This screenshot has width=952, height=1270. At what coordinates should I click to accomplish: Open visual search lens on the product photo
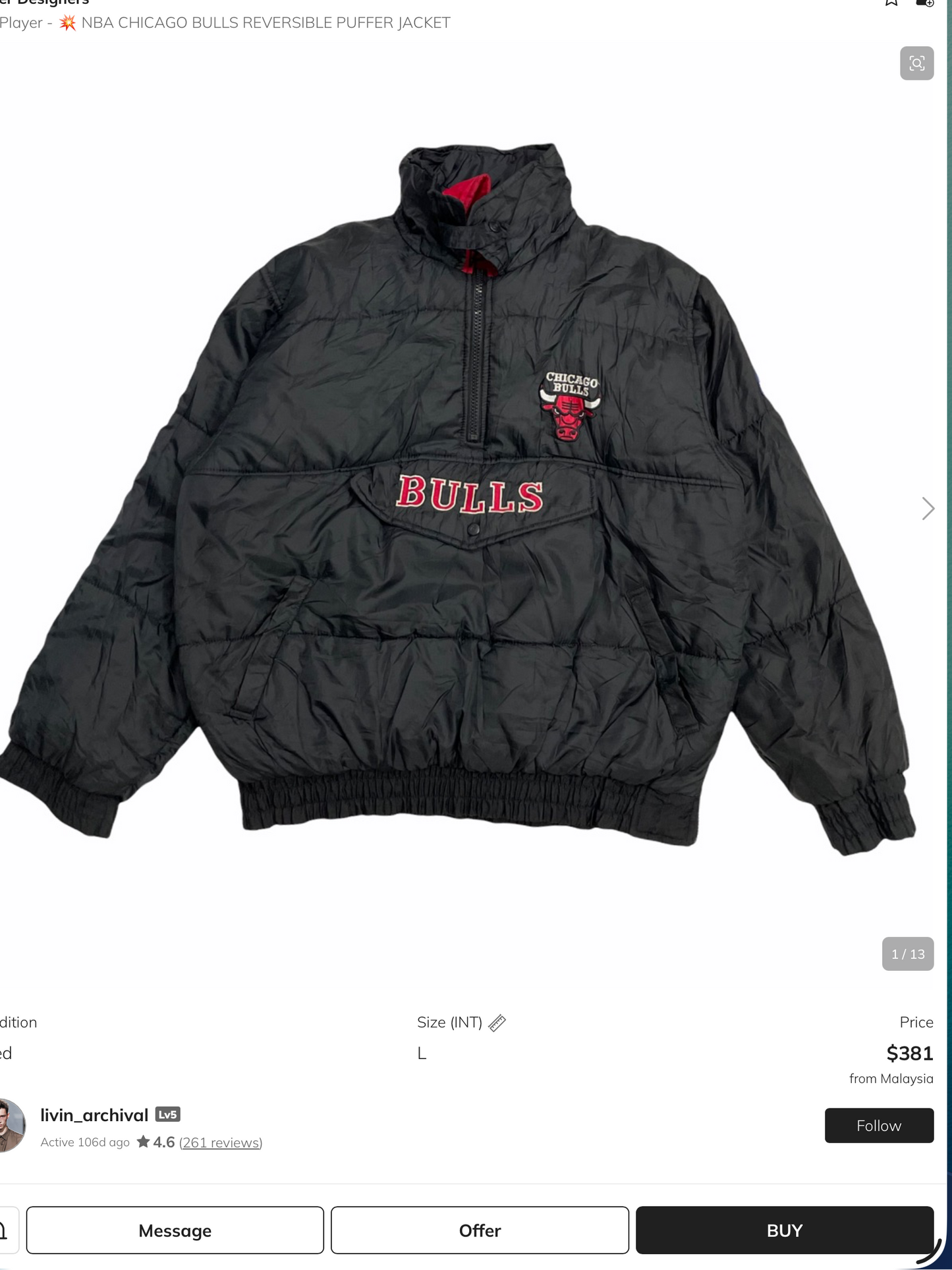click(x=916, y=63)
